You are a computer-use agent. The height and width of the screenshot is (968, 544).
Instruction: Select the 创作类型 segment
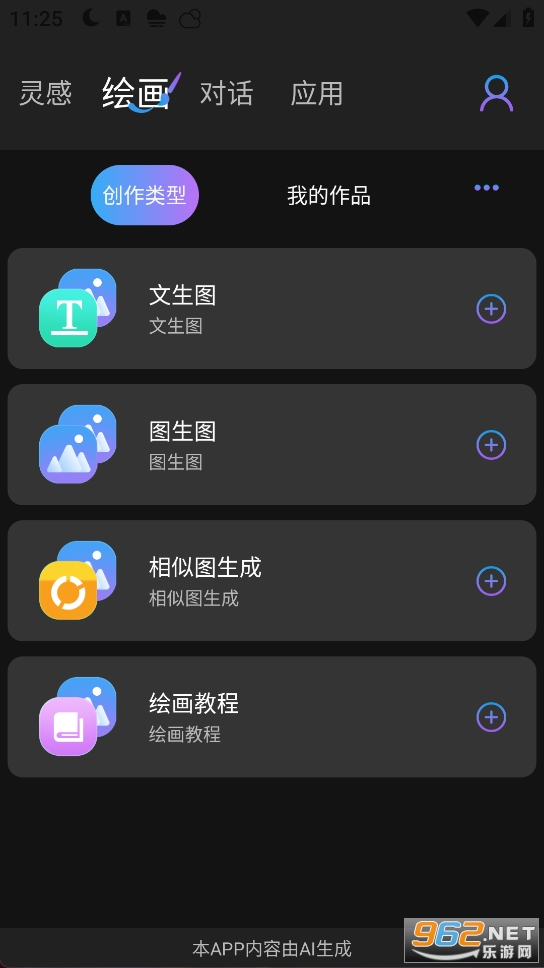pos(144,195)
